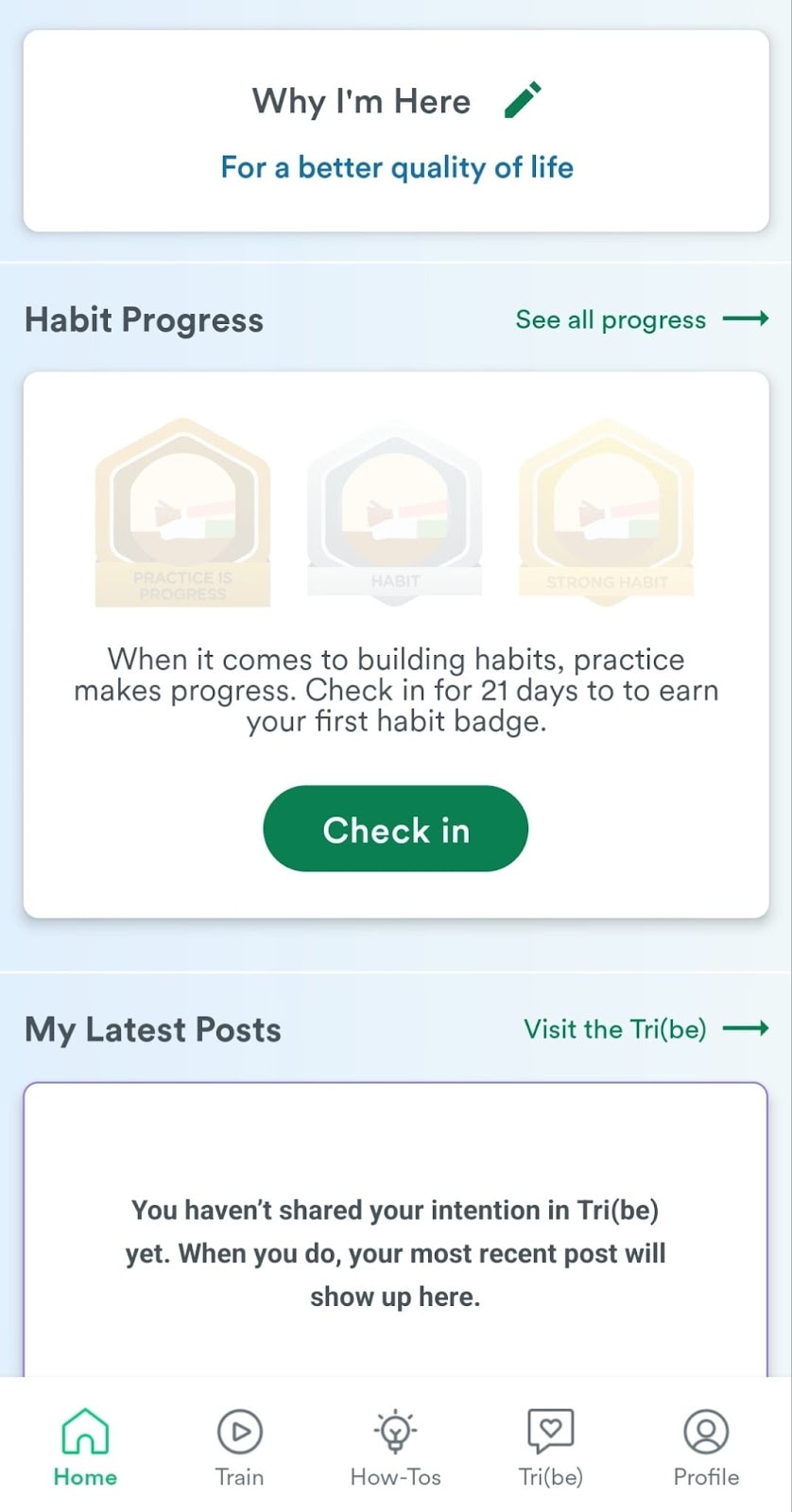Open the Profile tab
The width and height of the screenshot is (792, 1512).
click(x=706, y=1448)
